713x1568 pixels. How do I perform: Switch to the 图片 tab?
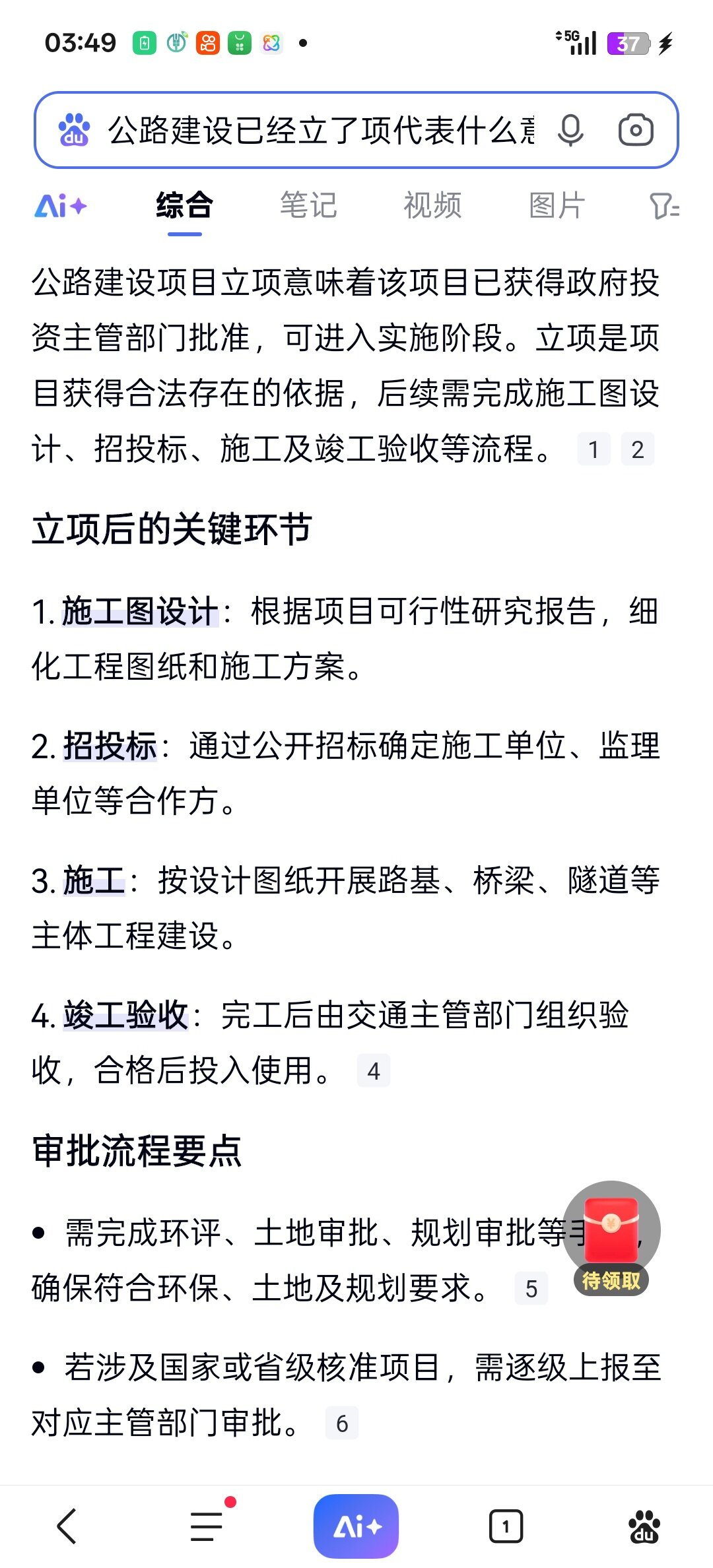tap(557, 205)
